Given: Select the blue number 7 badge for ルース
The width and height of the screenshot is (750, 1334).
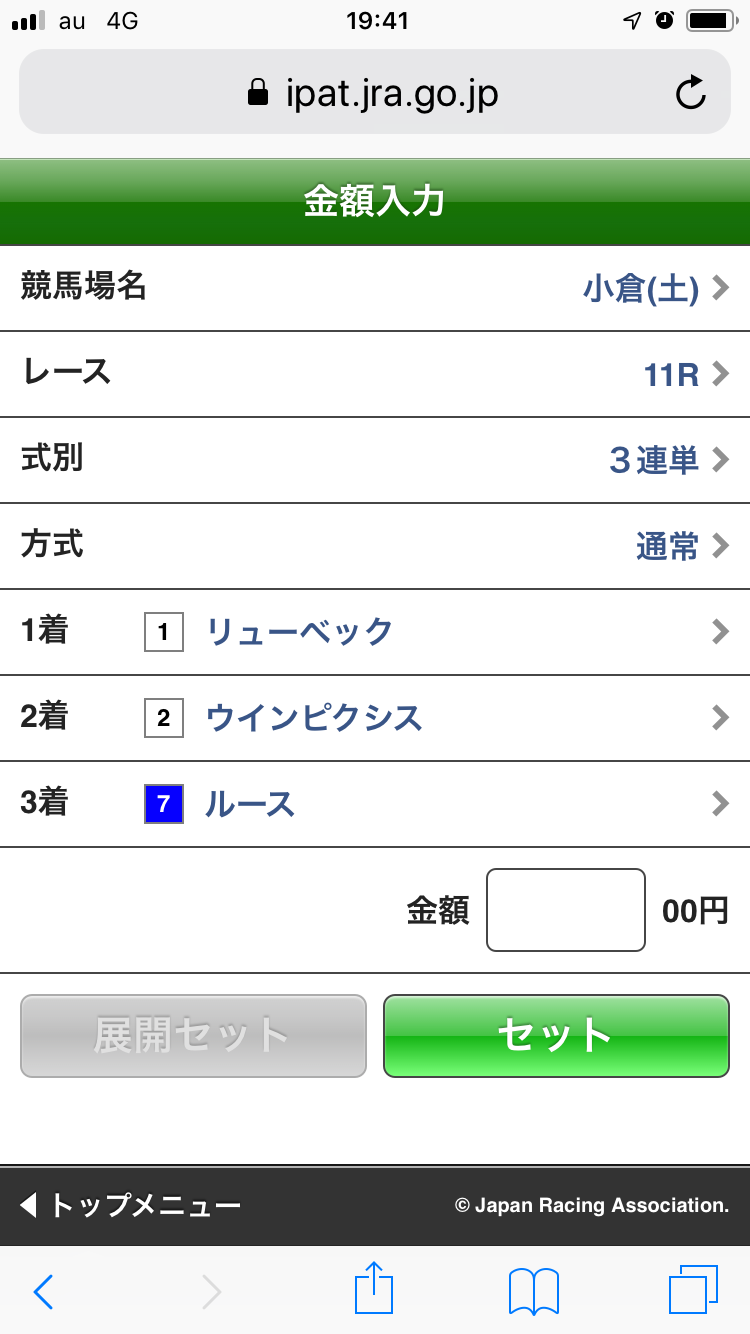Looking at the screenshot, I should [x=164, y=804].
